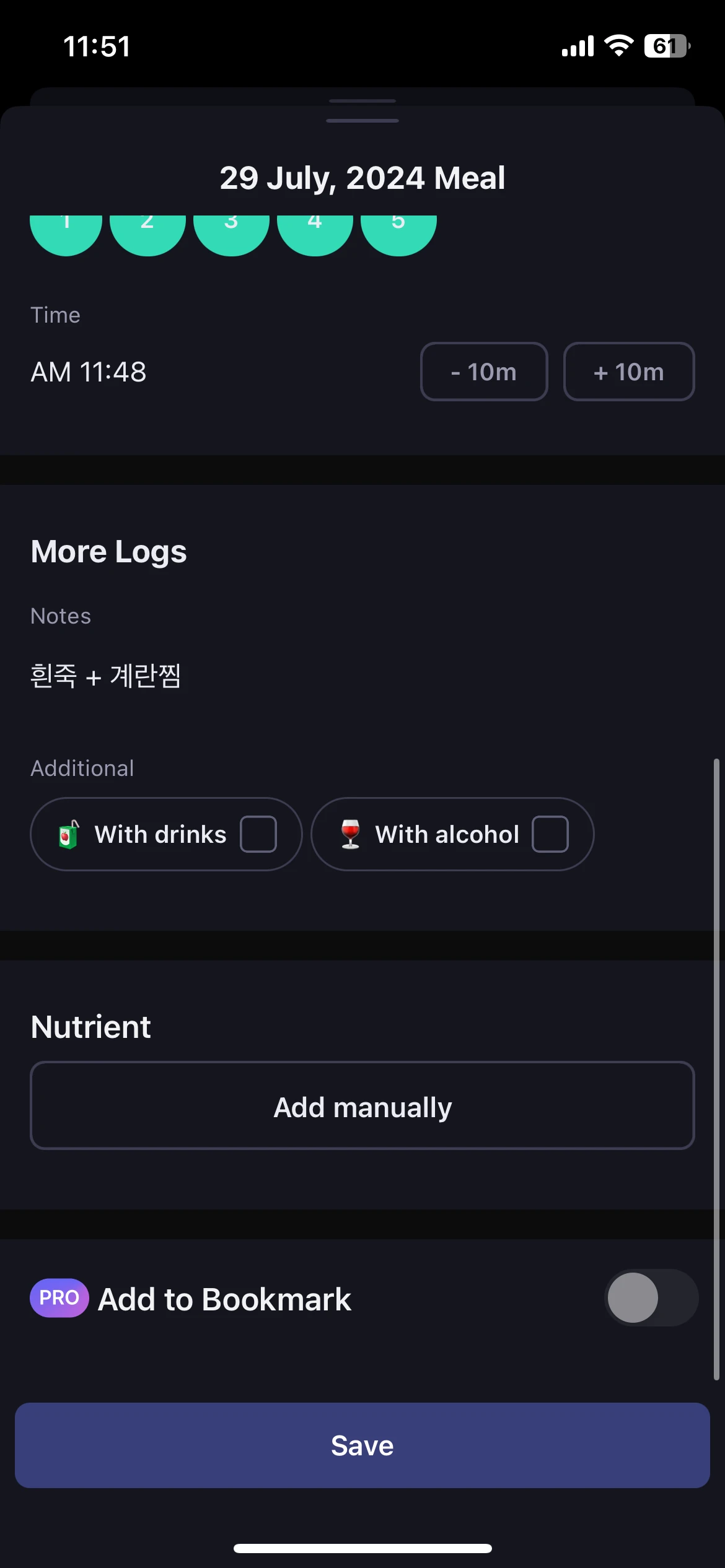The height and width of the screenshot is (1568, 725).
Task: Select rating circle 1
Action: 66,235
